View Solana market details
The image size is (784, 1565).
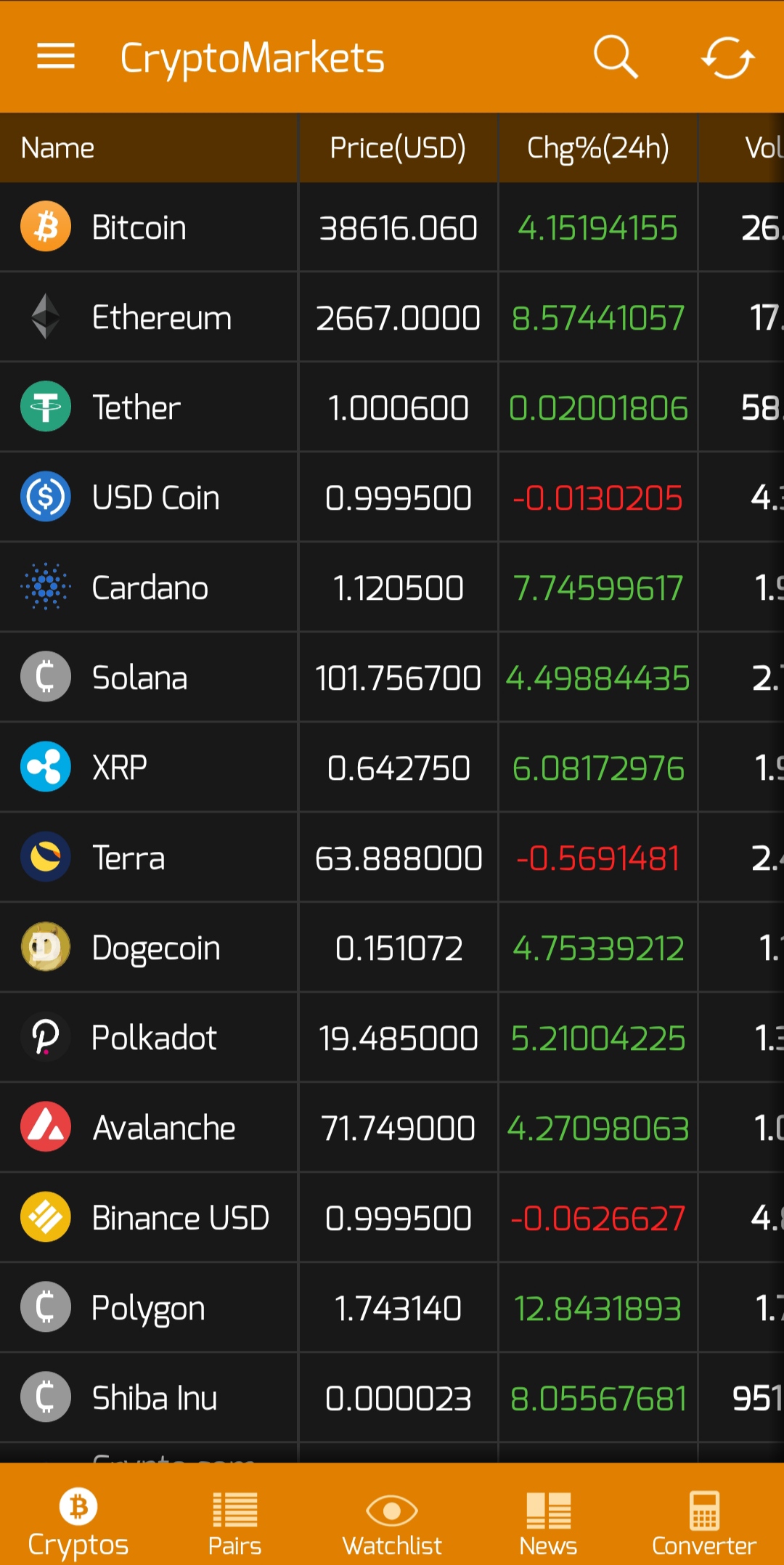point(139,678)
